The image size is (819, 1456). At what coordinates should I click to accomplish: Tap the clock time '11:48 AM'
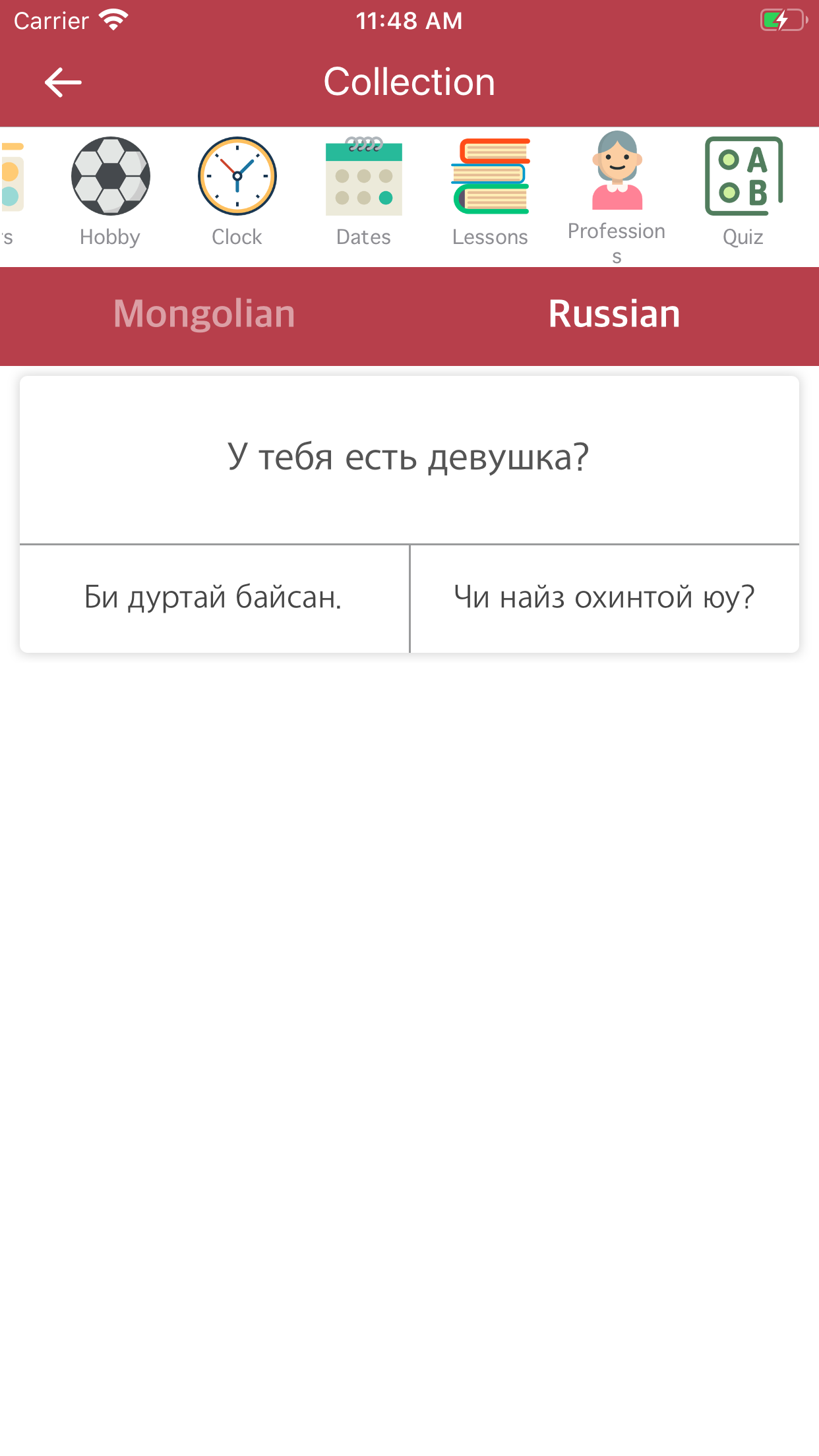pyautogui.click(x=409, y=20)
